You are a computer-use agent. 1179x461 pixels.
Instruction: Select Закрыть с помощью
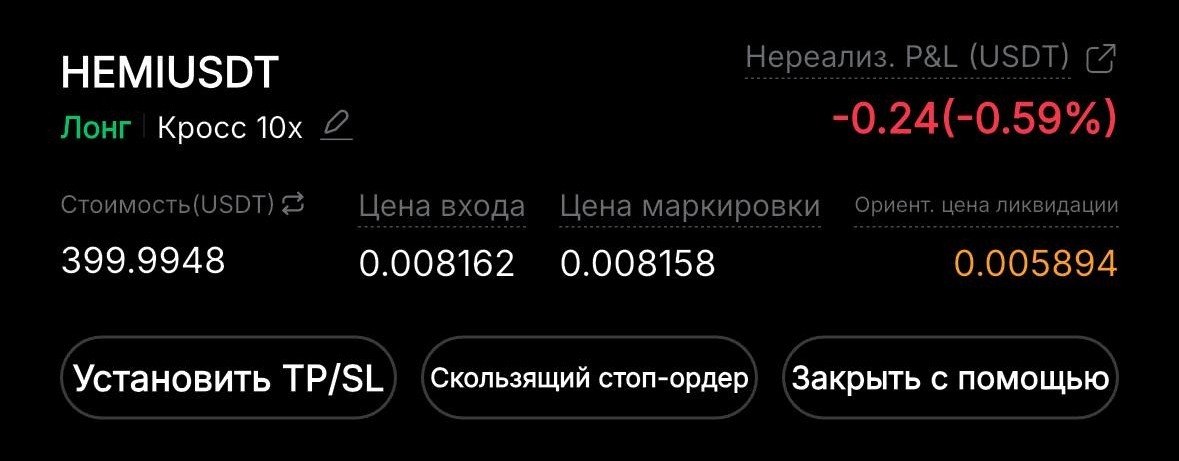tap(950, 379)
